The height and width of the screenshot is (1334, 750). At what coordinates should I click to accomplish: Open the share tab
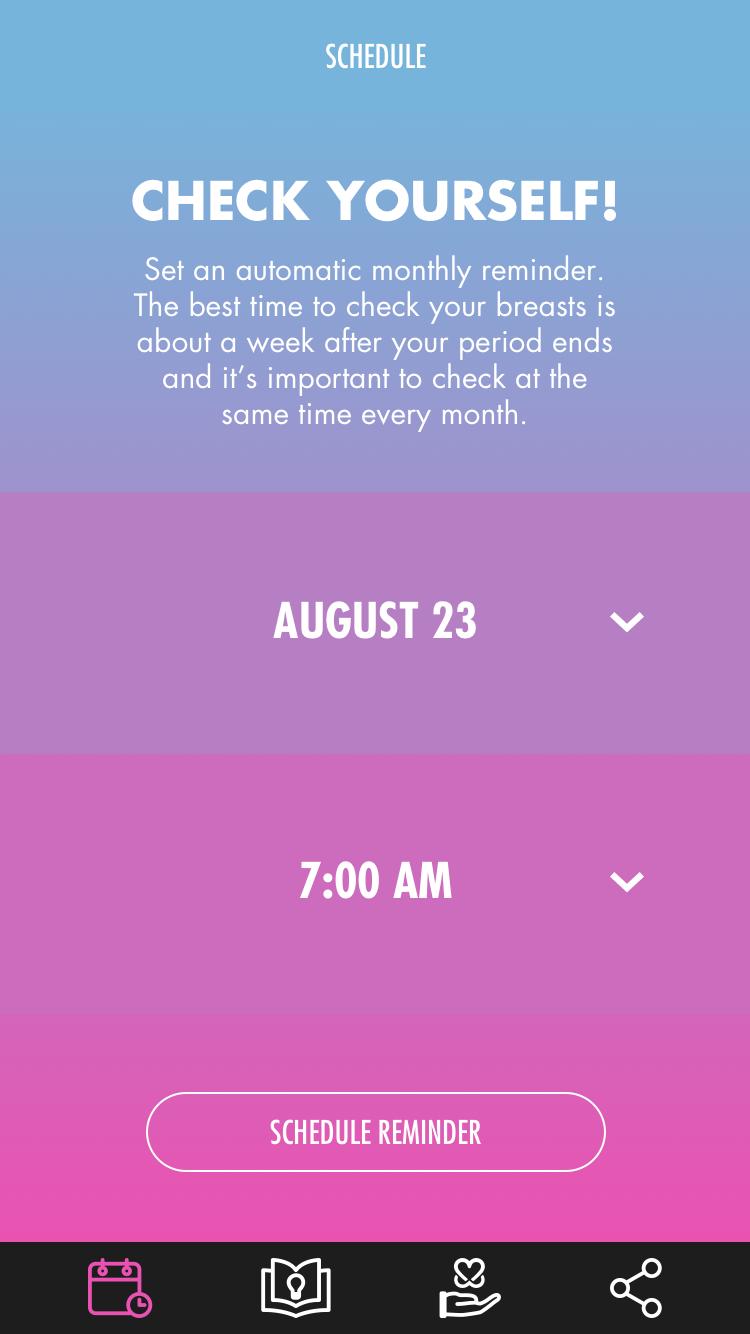click(x=636, y=1287)
